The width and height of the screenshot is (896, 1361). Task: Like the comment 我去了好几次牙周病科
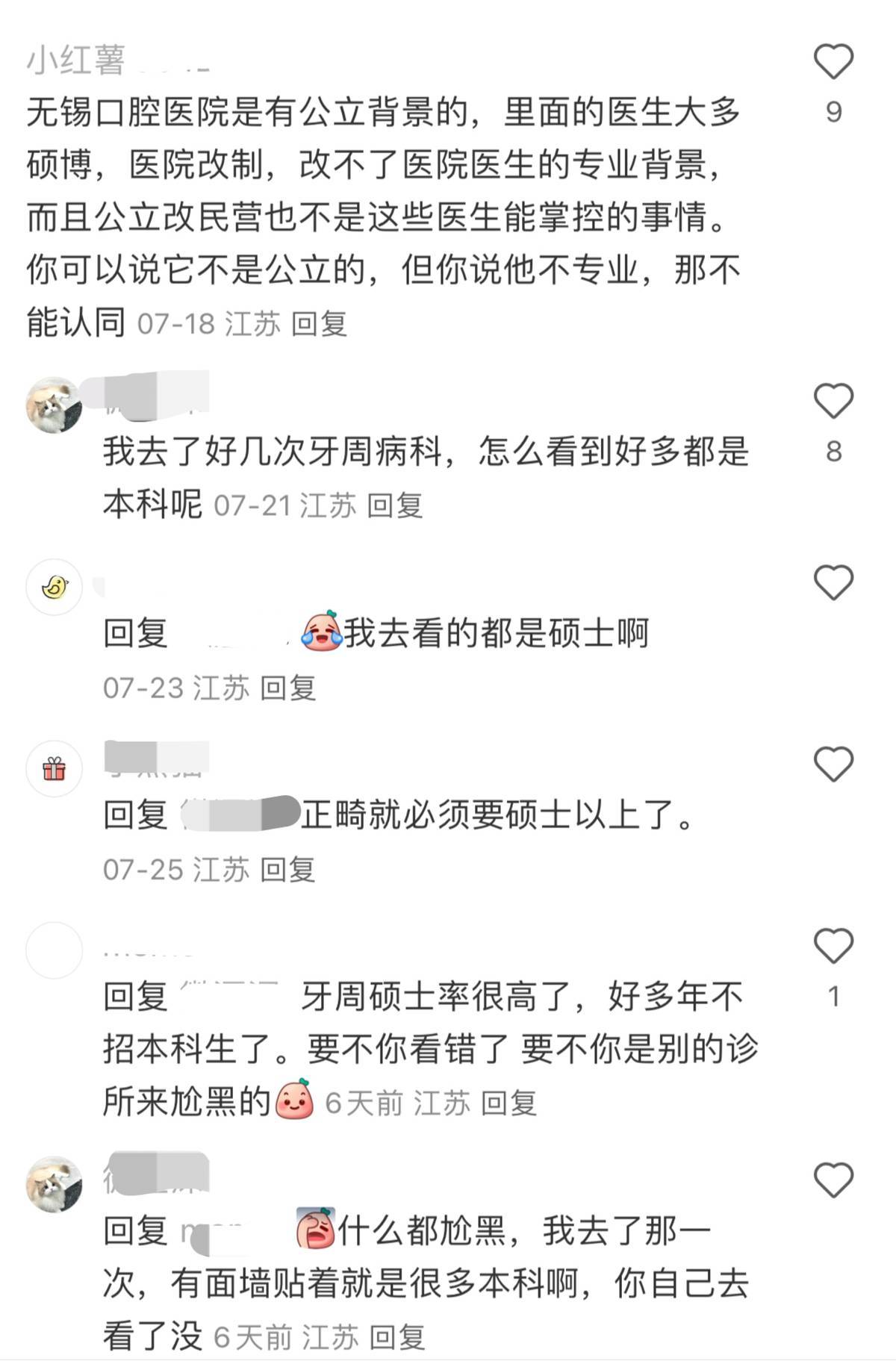click(x=833, y=402)
